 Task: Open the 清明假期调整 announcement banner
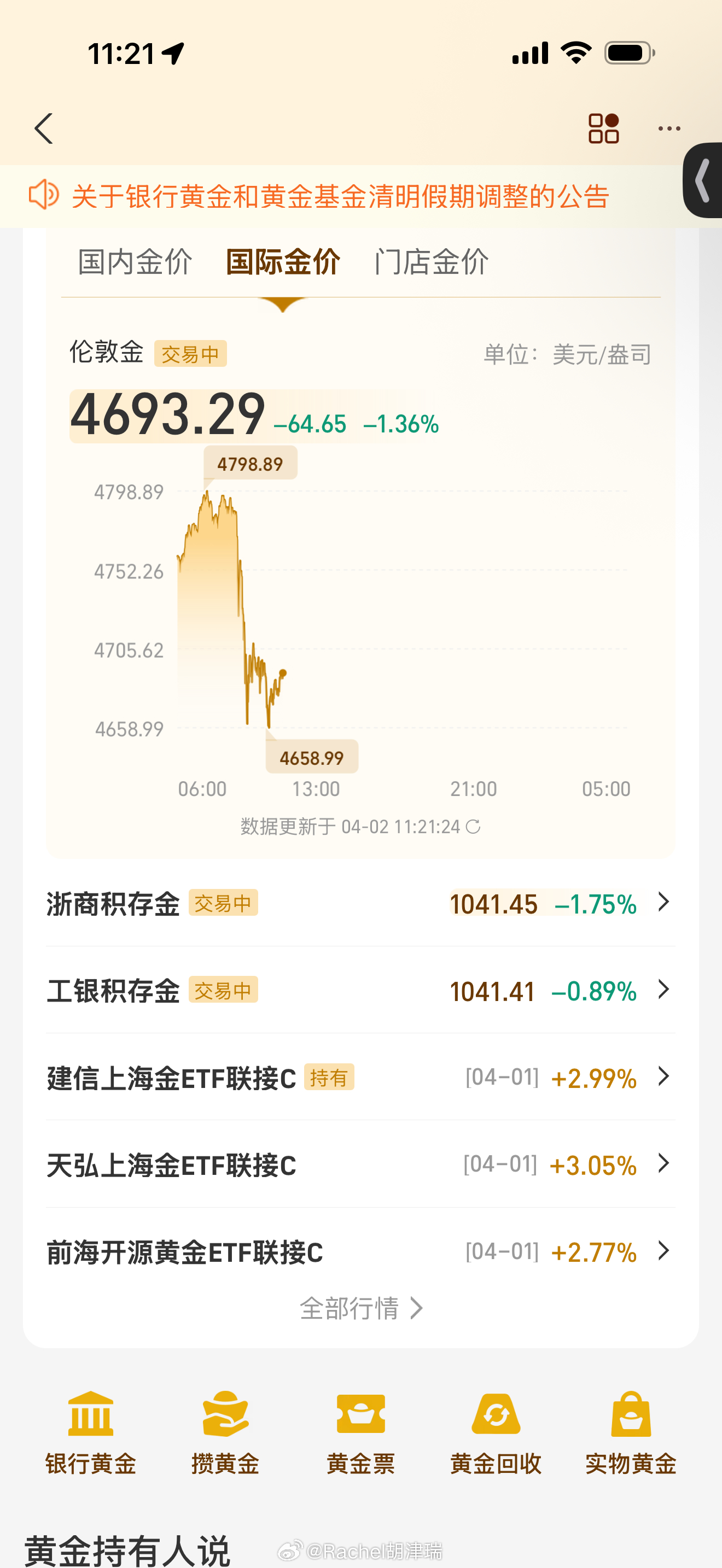[340, 197]
